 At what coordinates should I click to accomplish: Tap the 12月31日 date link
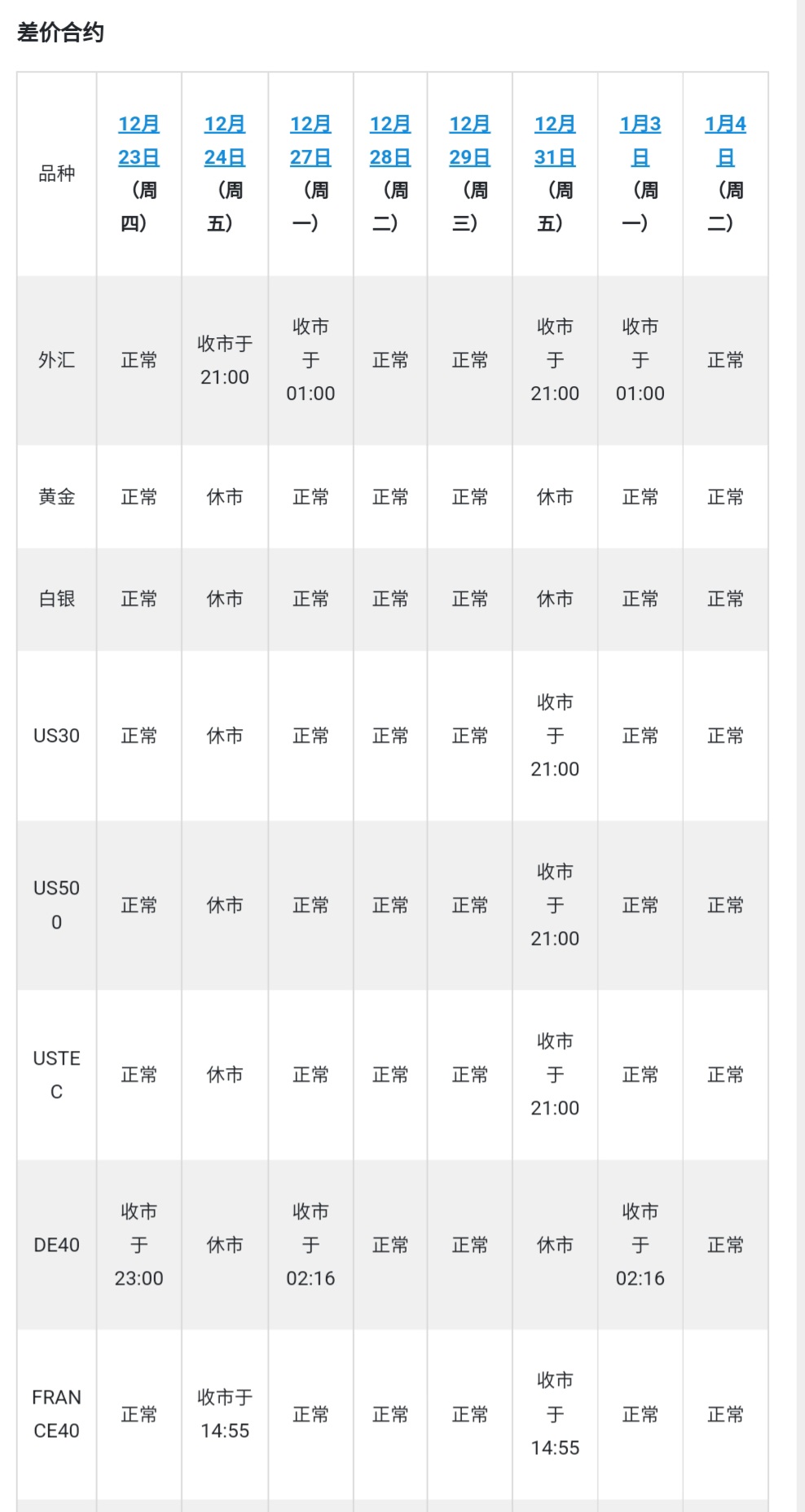[555, 140]
